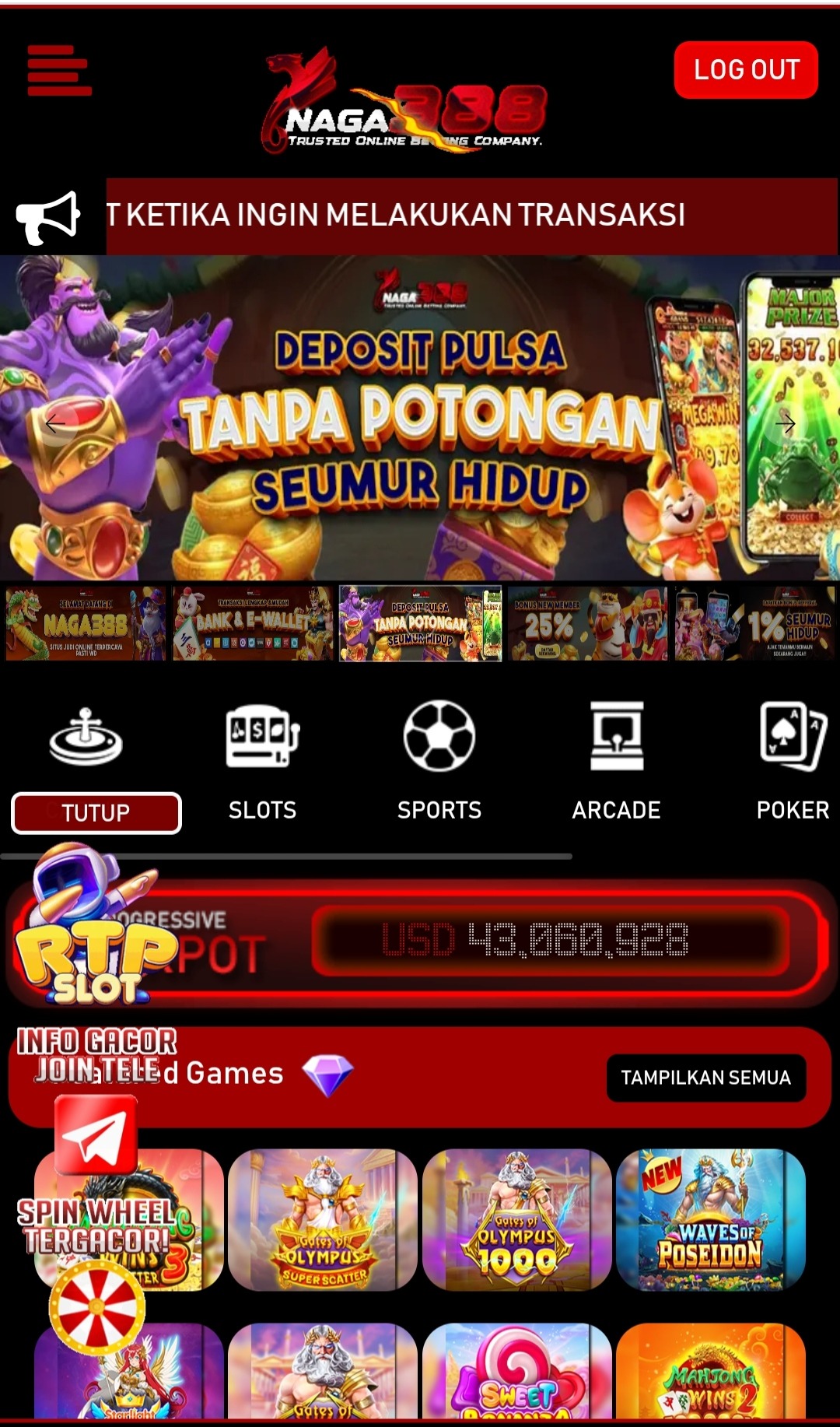Select the 1% seumur hidup banner thumbnail
840x1427 pixels.
[x=754, y=624]
